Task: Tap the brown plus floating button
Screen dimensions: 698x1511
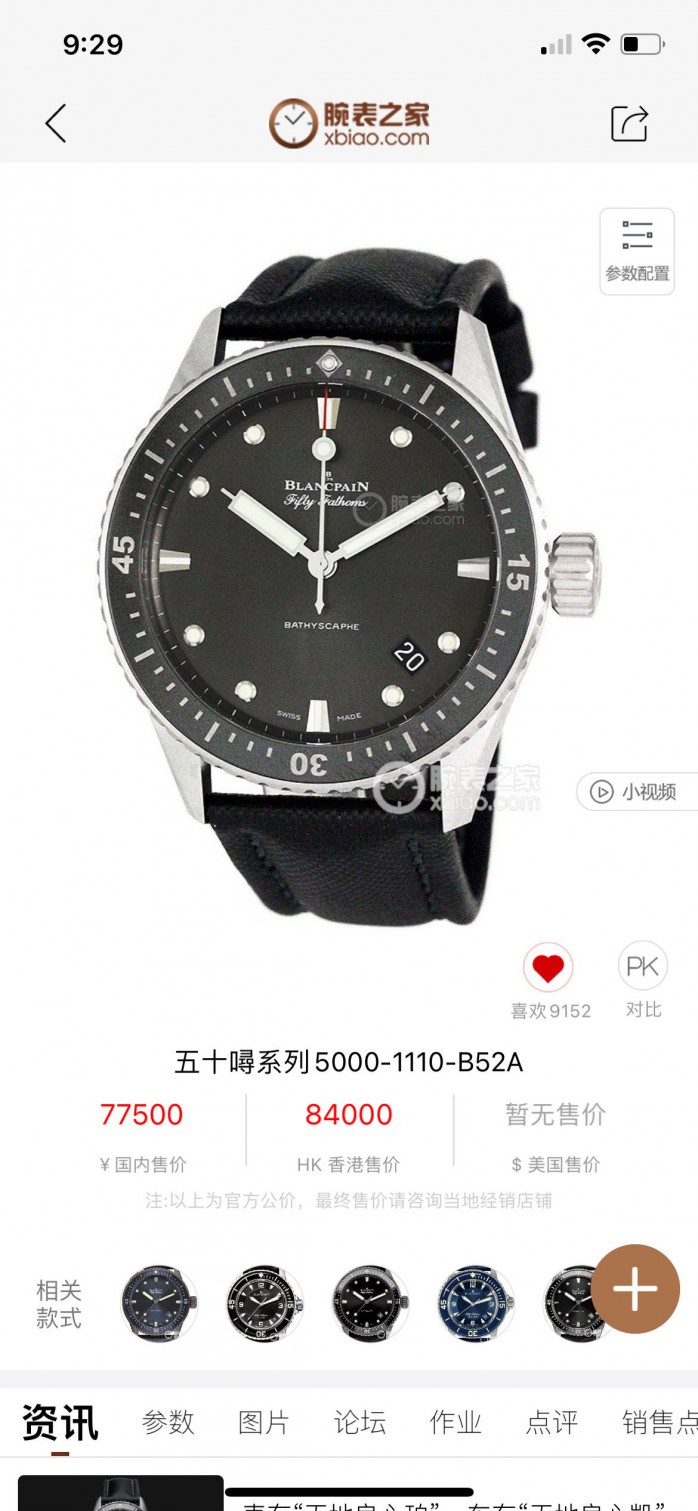Action: [x=635, y=1289]
